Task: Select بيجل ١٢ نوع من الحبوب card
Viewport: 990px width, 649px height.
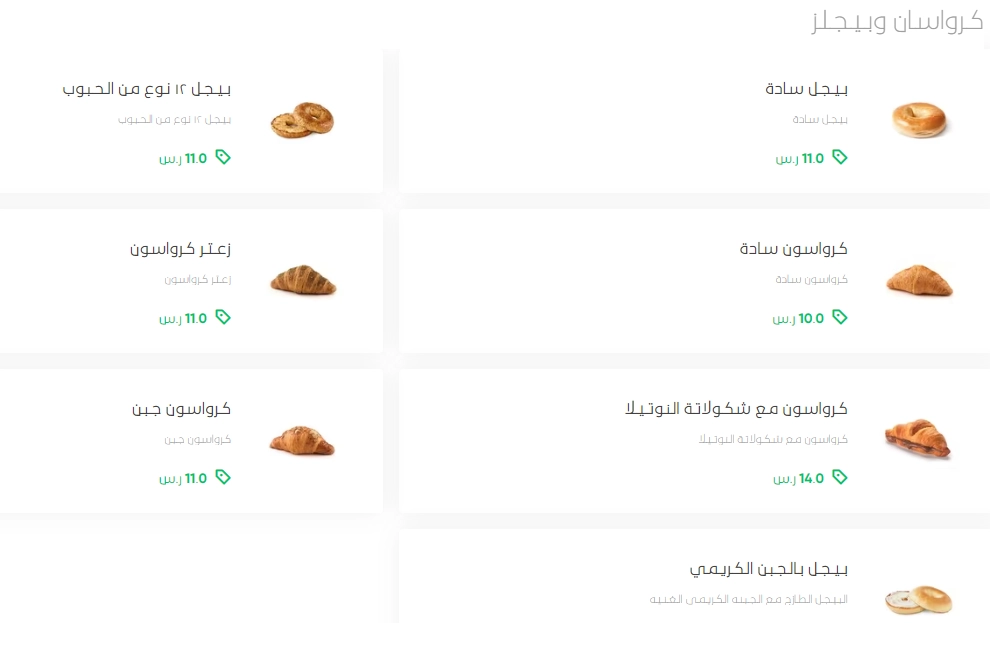Action: coord(190,121)
